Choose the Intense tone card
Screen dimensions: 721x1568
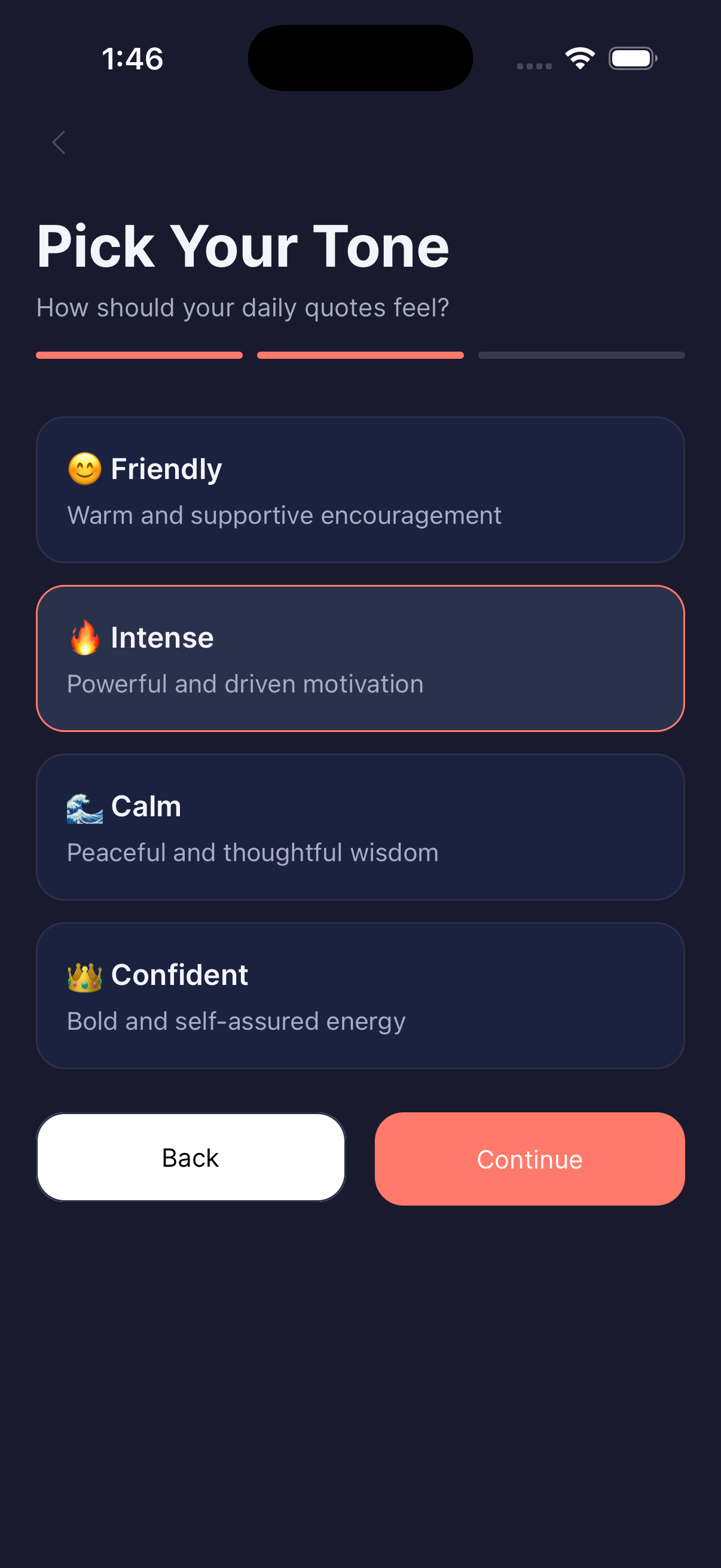360,658
